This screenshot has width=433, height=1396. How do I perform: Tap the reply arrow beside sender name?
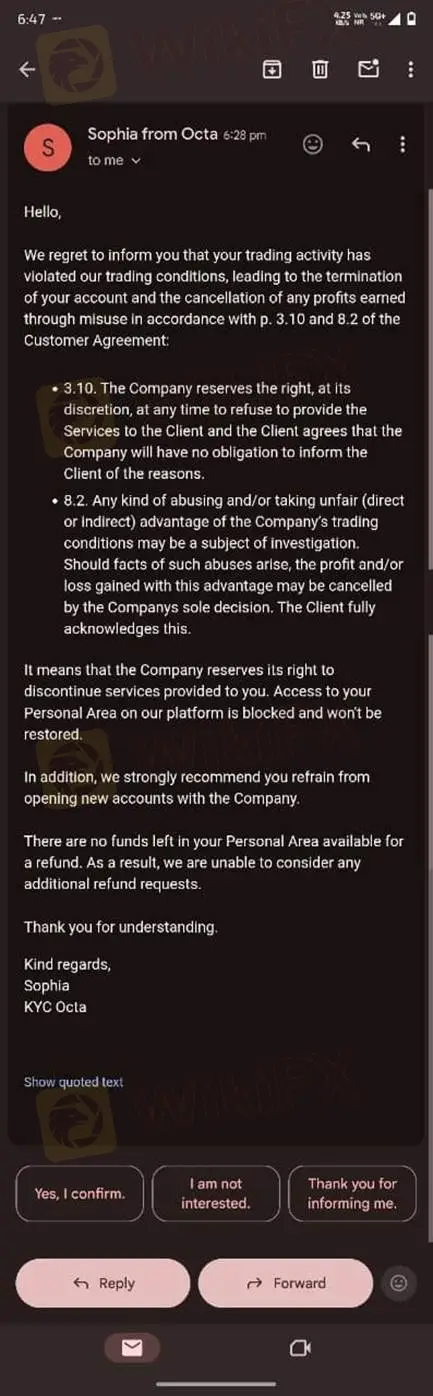(361, 144)
